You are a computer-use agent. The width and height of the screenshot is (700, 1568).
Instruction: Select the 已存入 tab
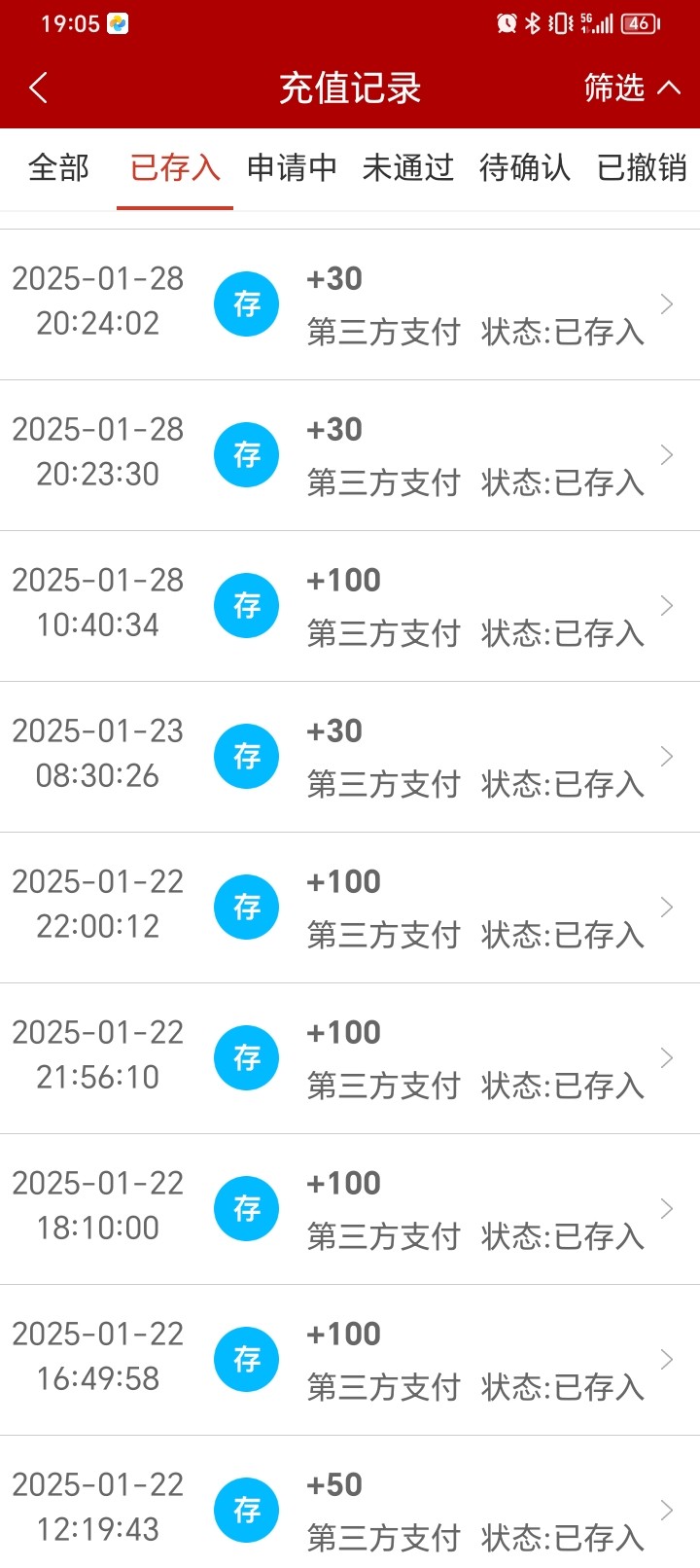175,168
